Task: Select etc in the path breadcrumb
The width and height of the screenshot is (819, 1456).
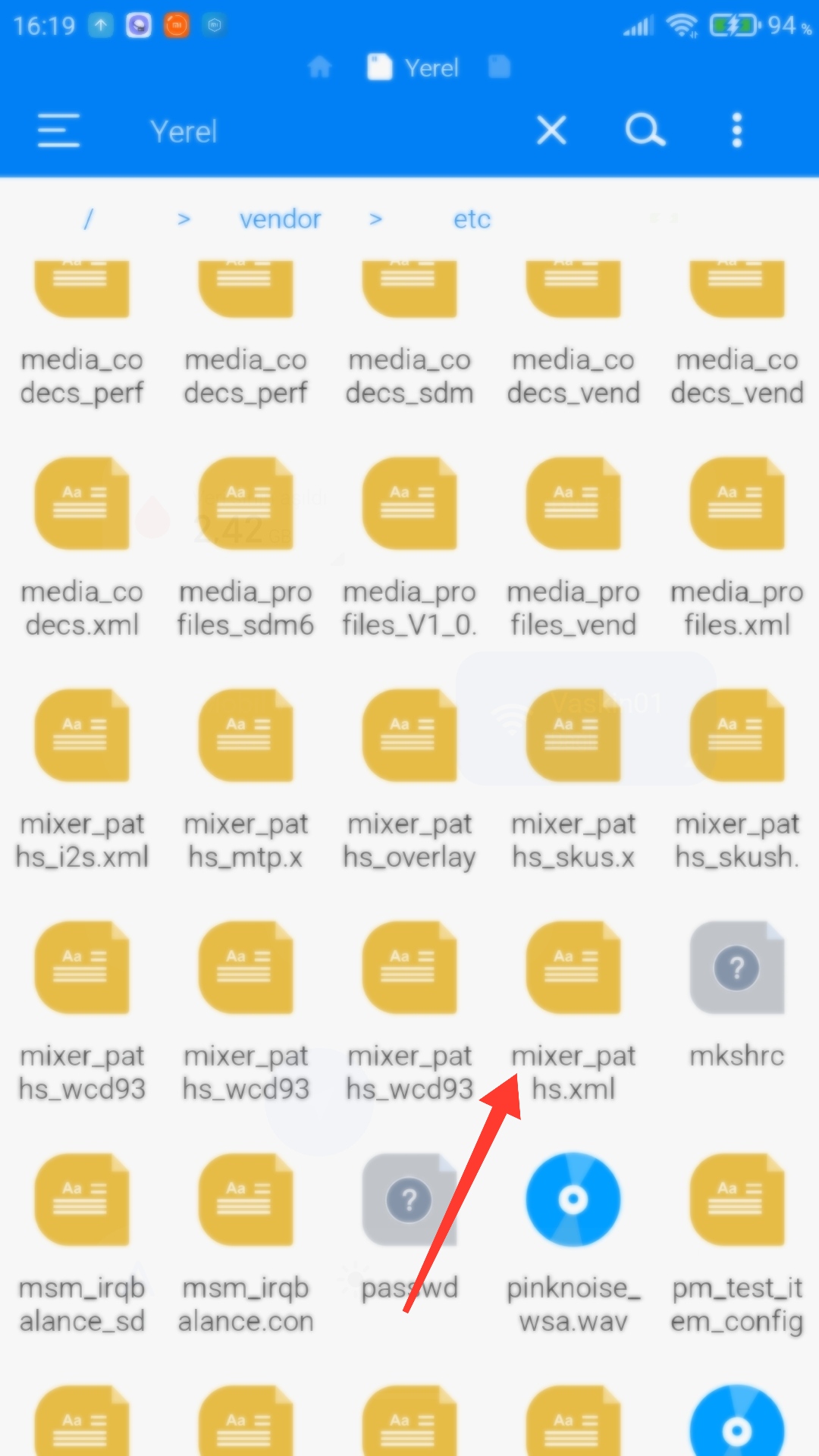Action: tap(472, 219)
